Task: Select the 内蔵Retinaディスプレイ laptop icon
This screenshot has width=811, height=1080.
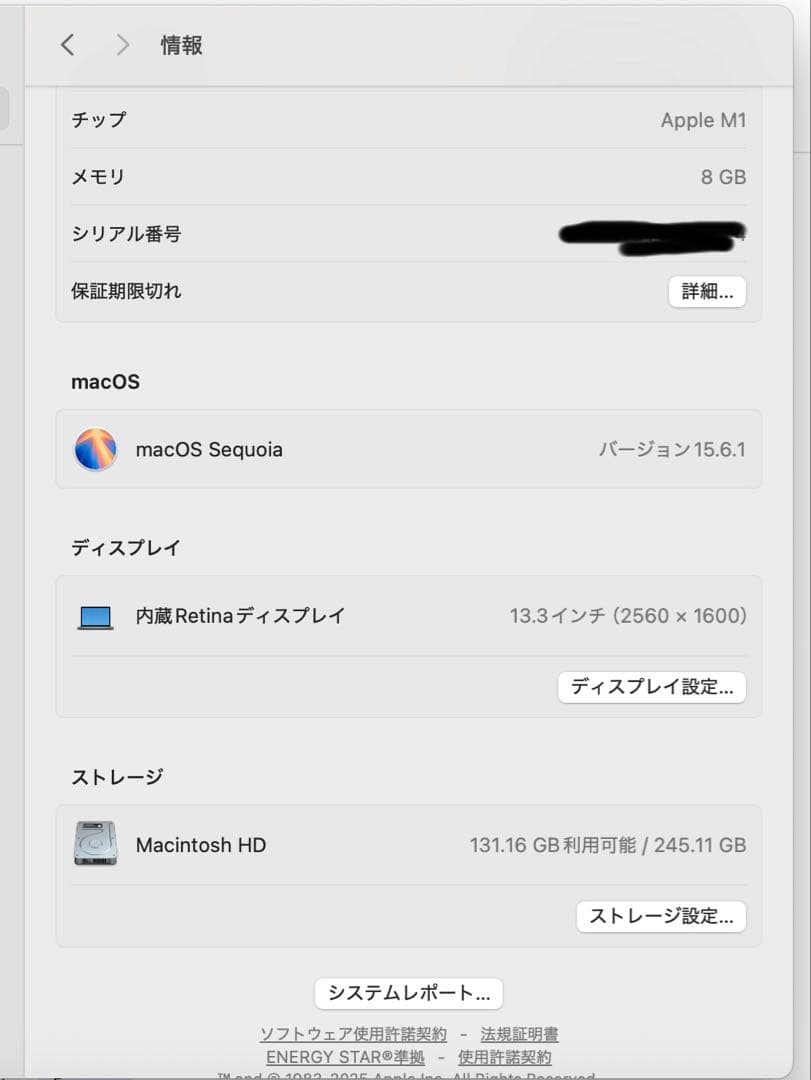Action: pyautogui.click(x=95, y=615)
